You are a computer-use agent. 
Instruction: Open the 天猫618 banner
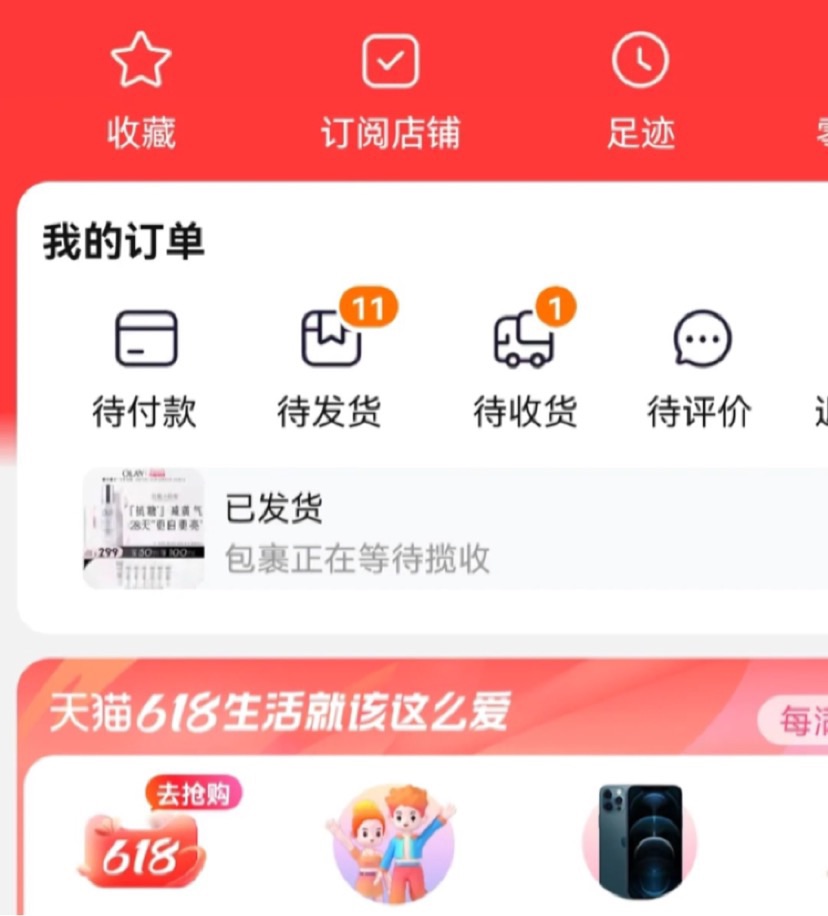point(280,713)
